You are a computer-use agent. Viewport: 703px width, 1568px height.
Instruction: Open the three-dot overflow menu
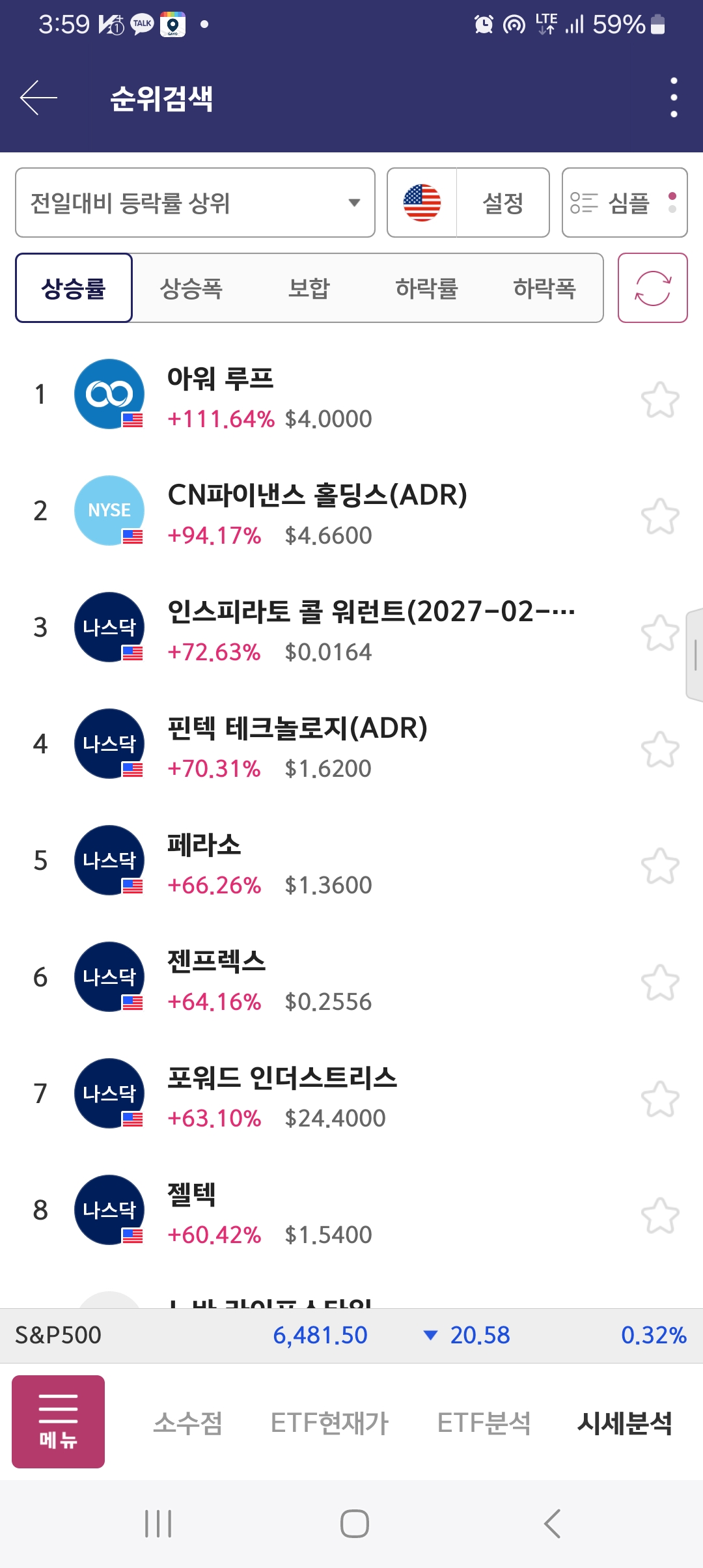(674, 98)
